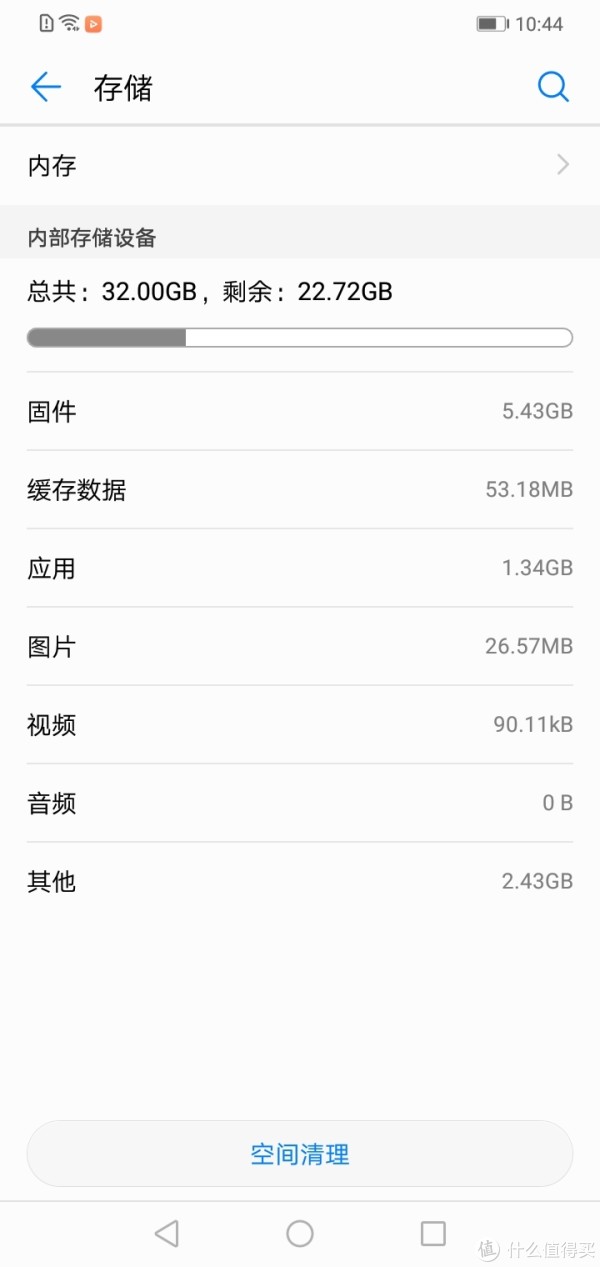This screenshot has width=600, height=1267.
Task: Open the 内存 row
Action: coord(300,165)
